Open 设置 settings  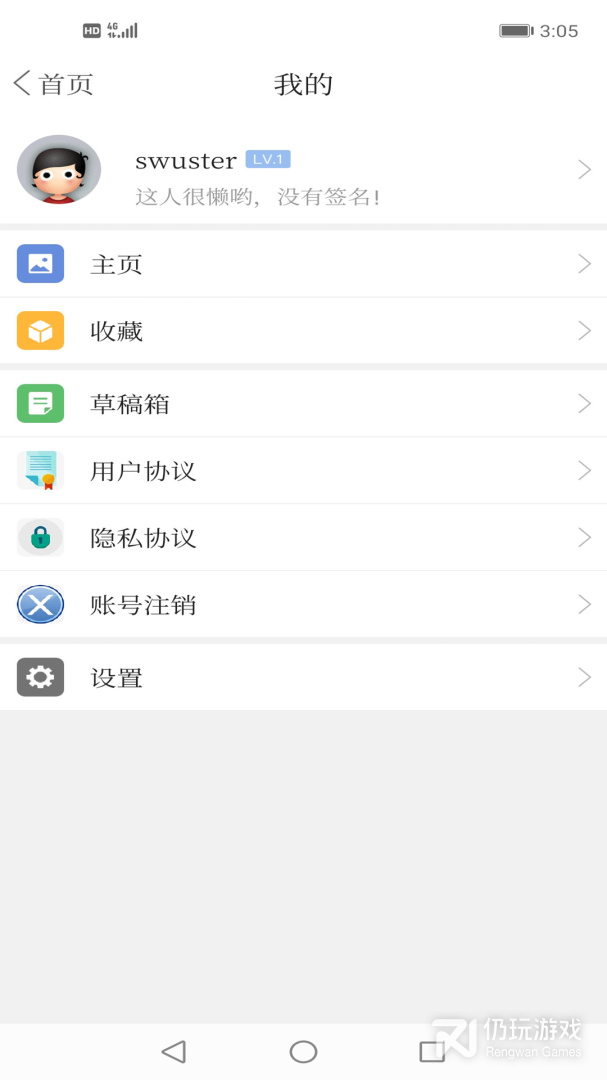tap(303, 678)
